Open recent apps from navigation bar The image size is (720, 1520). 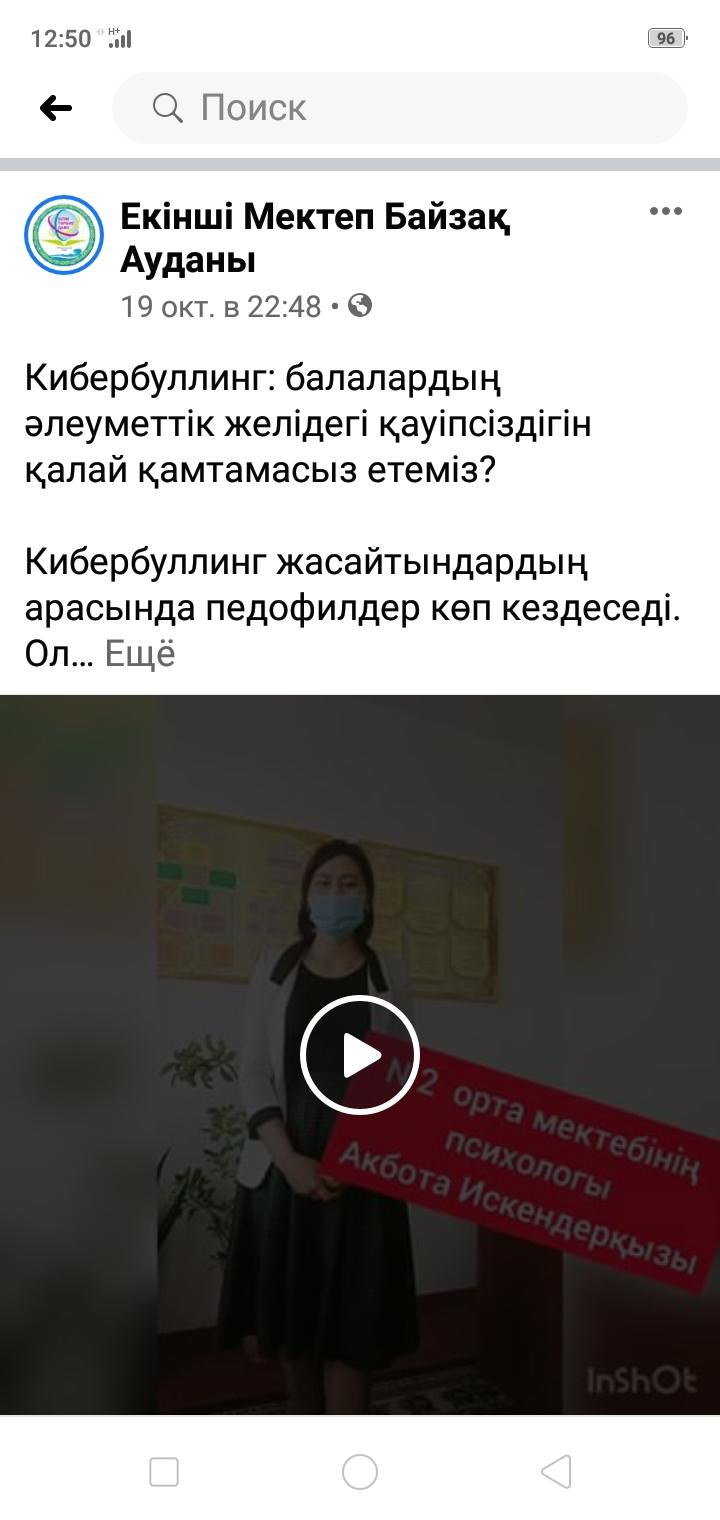(164, 1472)
